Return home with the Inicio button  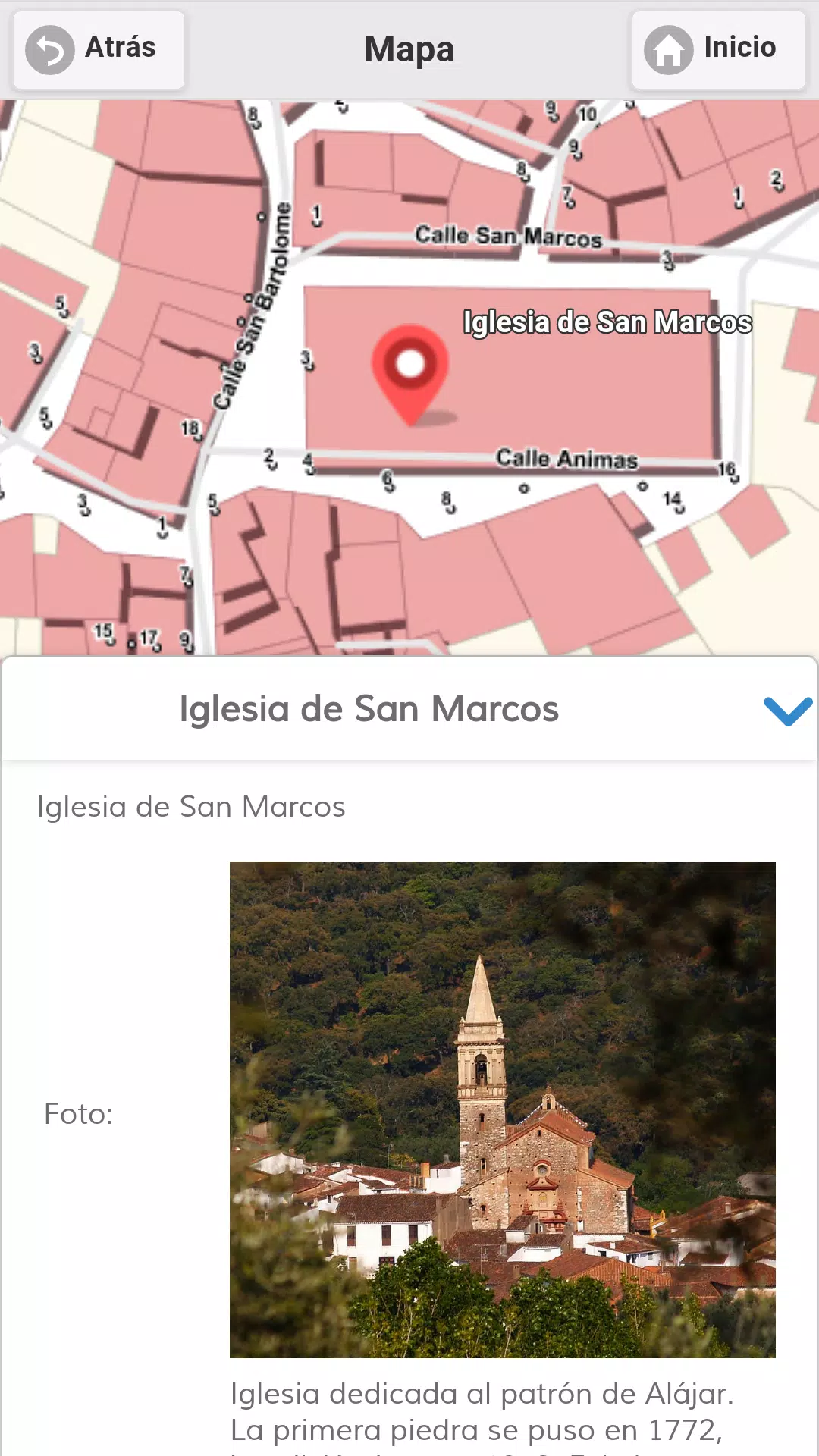tap(718, 50)
